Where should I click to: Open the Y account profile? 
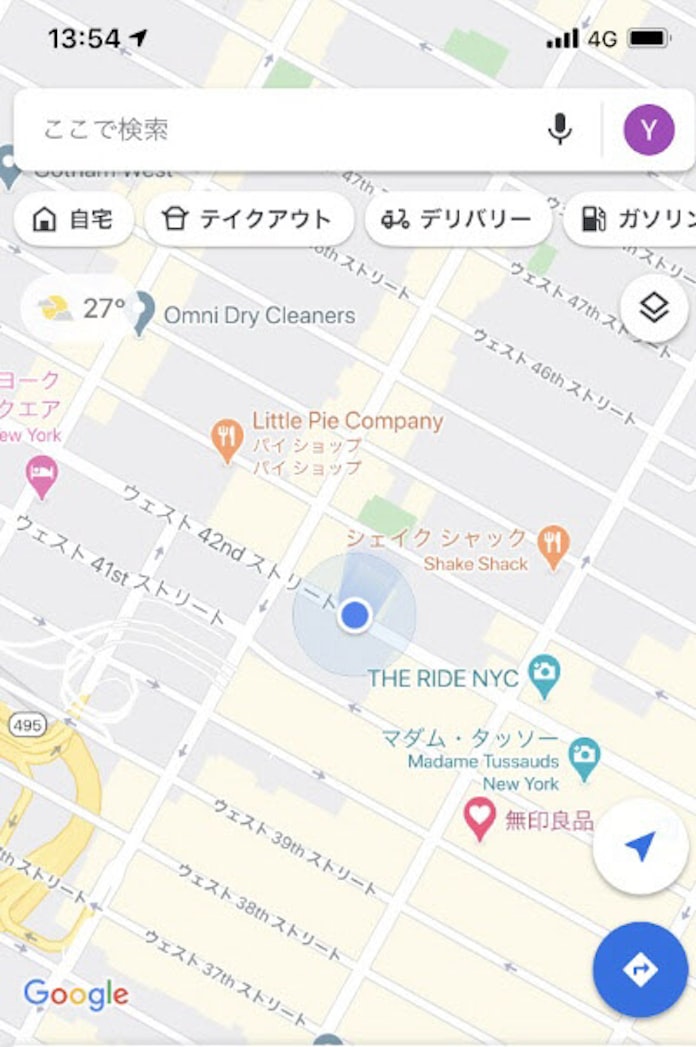649,130
